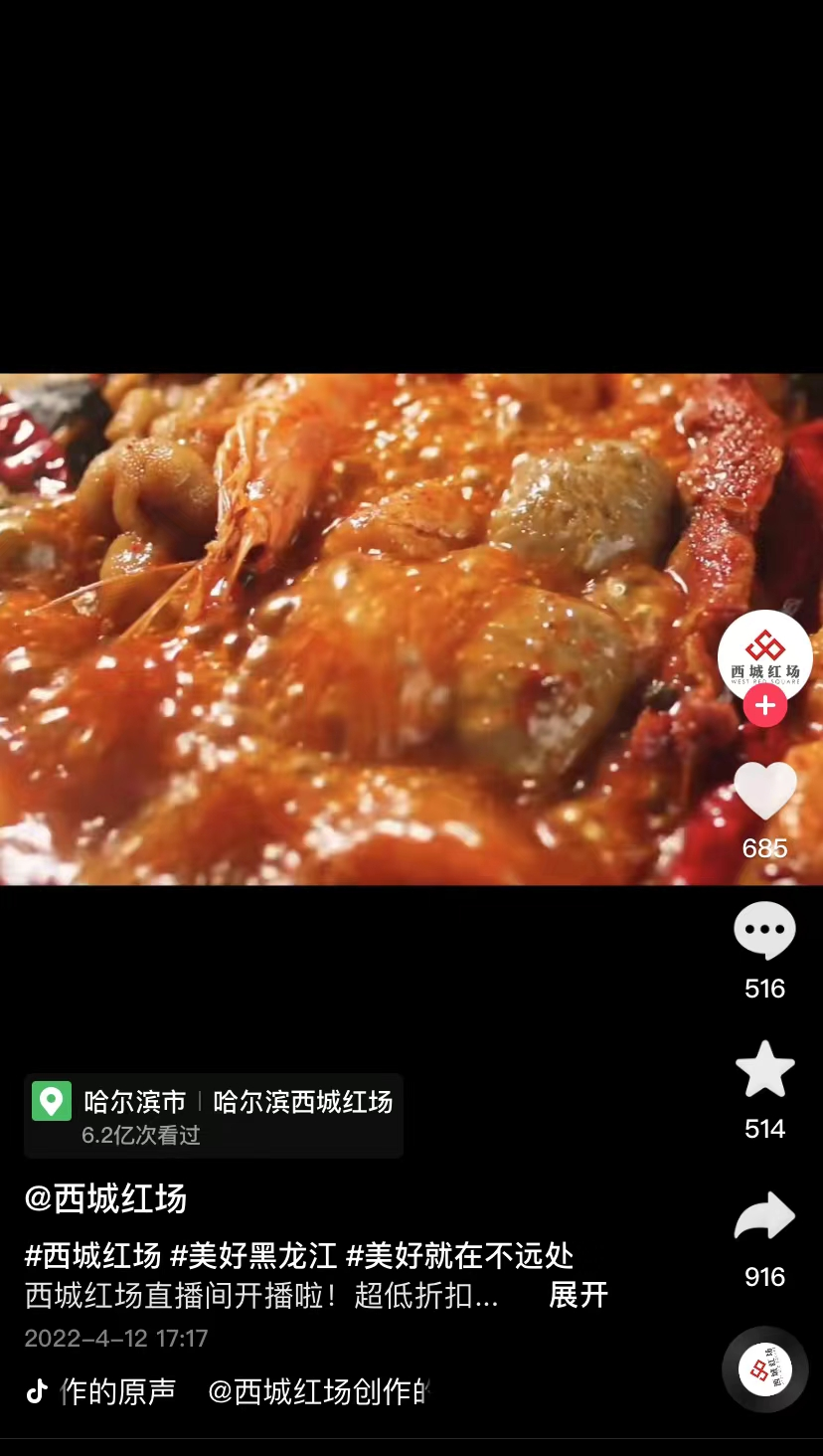Expand the caption with 展开
Screen dimensions: 823x1456
576,1296
